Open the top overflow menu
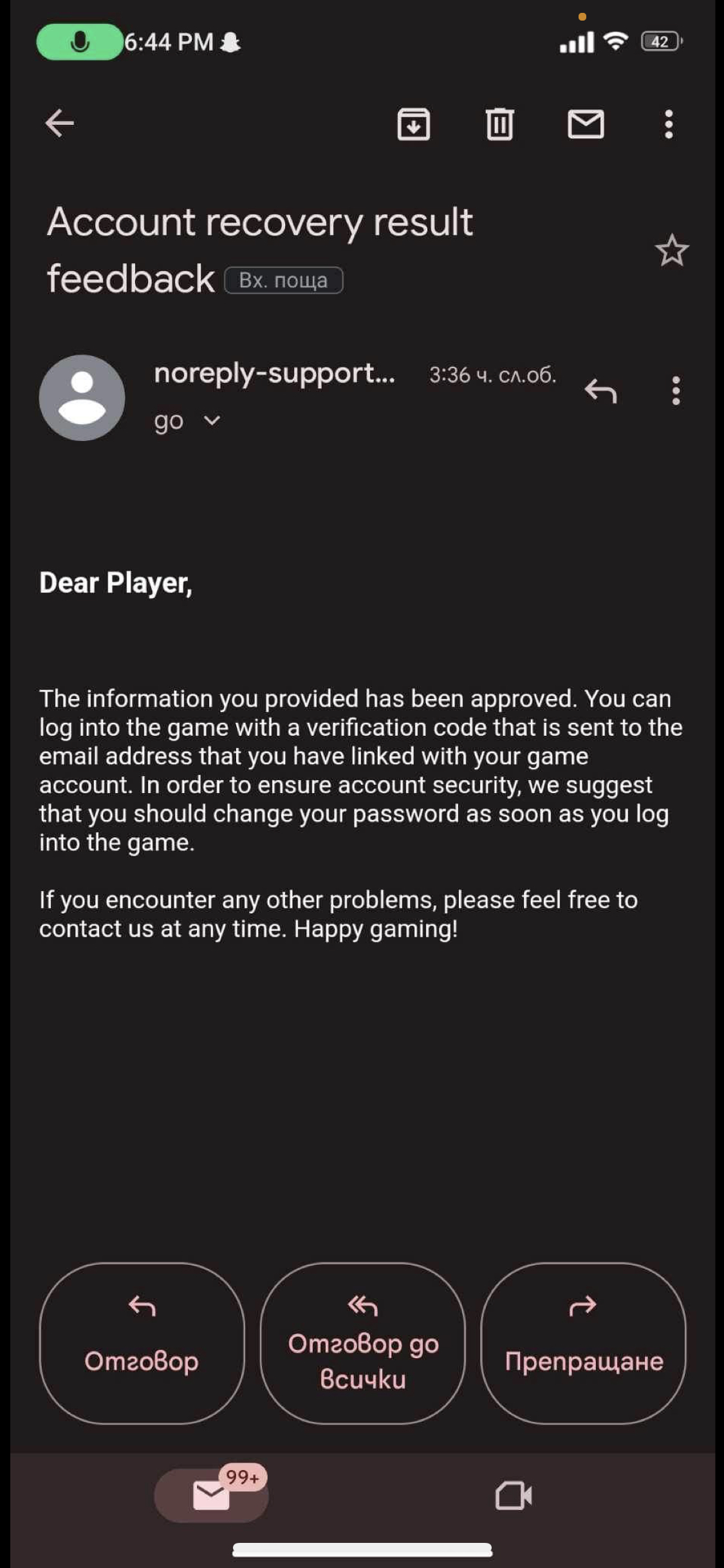Image resolution: width=724 pixels, height=1568 pixels. tap(669, 124)
